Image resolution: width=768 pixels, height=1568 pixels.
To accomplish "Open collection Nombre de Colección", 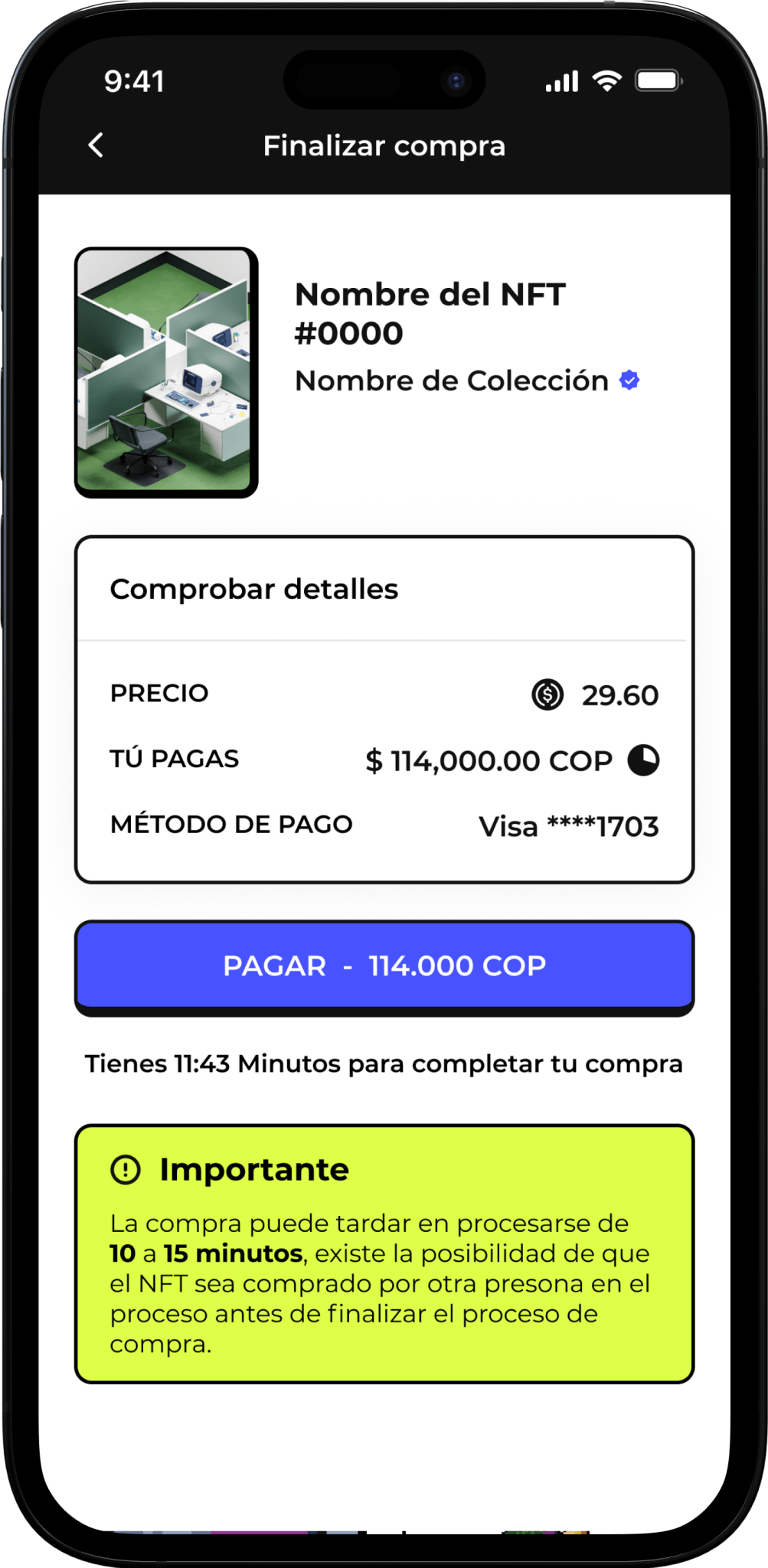I will point(452,381).
